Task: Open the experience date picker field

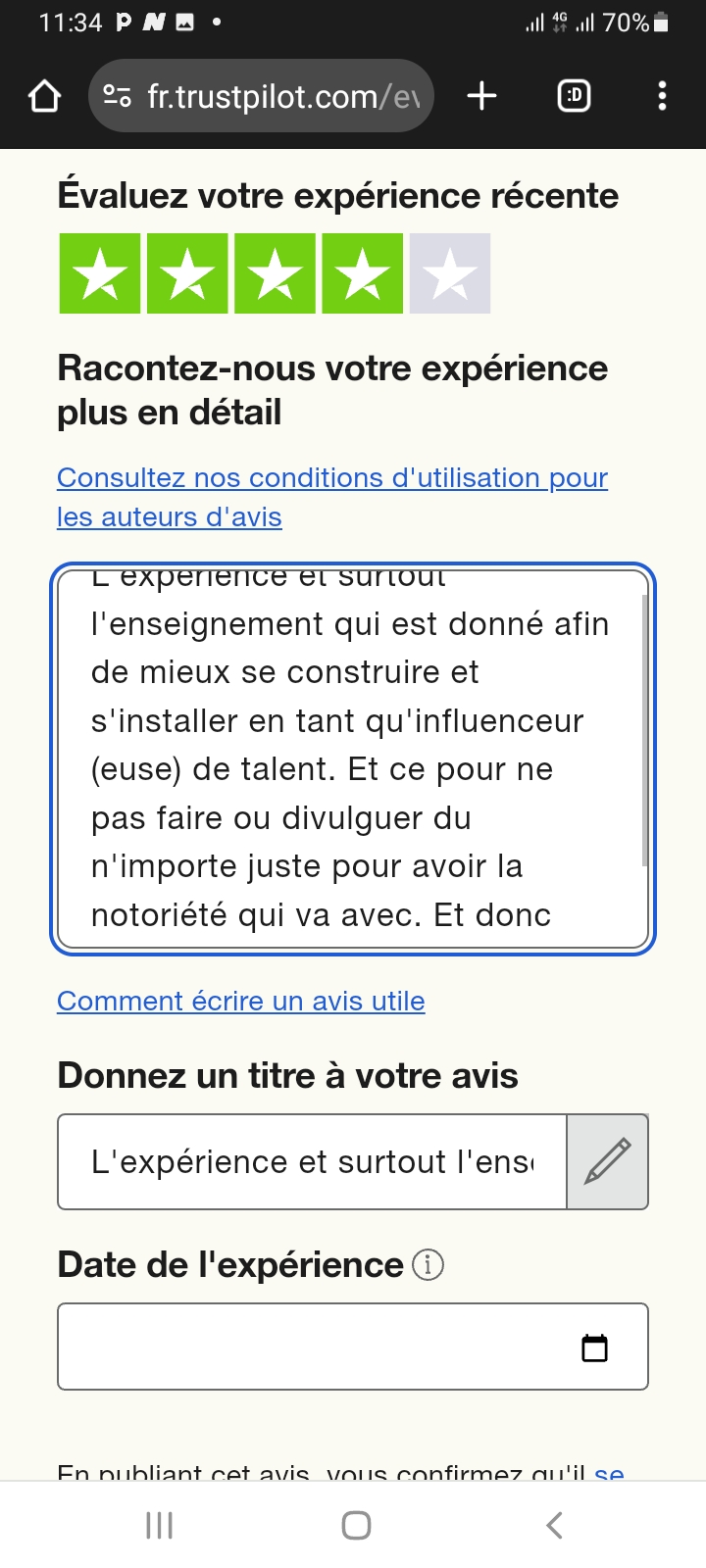Action: pos(353,1347)
